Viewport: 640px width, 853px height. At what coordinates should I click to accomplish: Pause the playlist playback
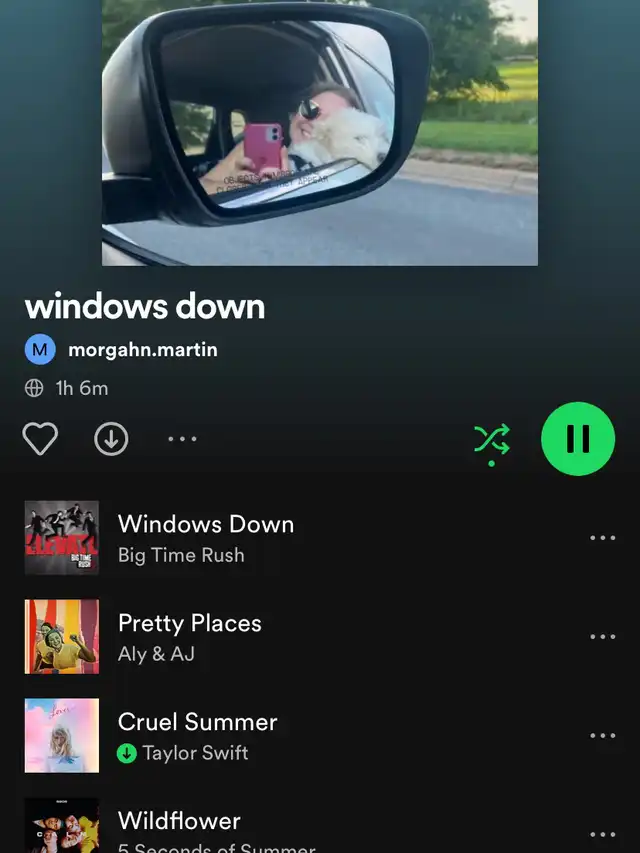tap(578, 438)
